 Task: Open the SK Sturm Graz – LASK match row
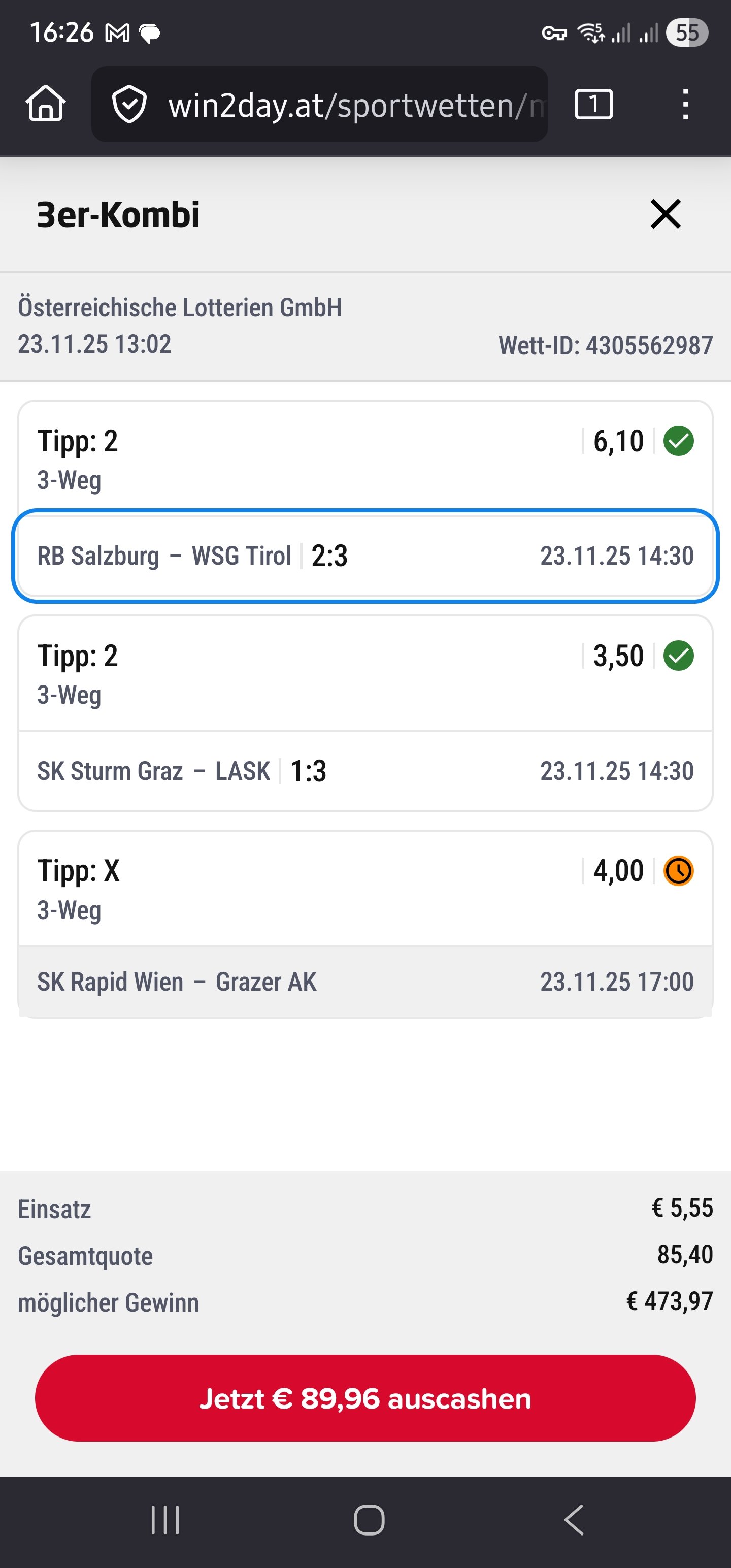pyautogui.click(x=365, y=771)
